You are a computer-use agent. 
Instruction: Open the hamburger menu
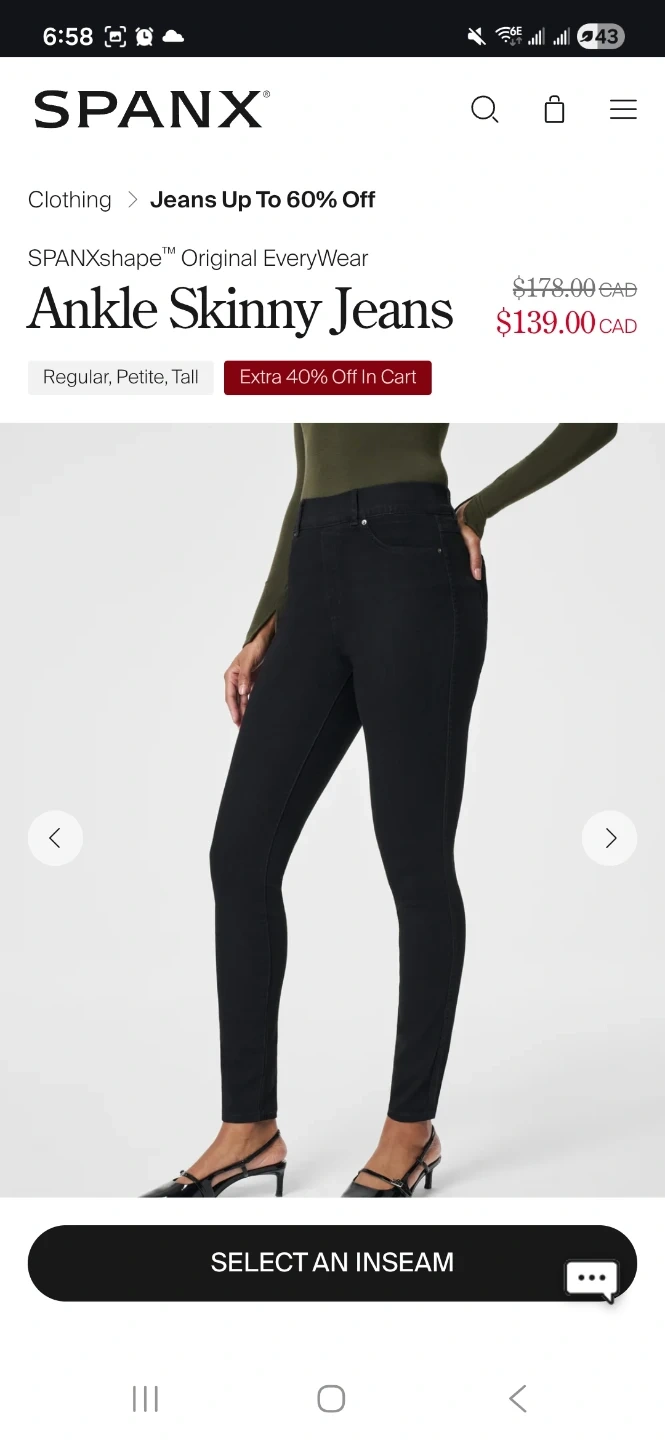pos(623,110)
